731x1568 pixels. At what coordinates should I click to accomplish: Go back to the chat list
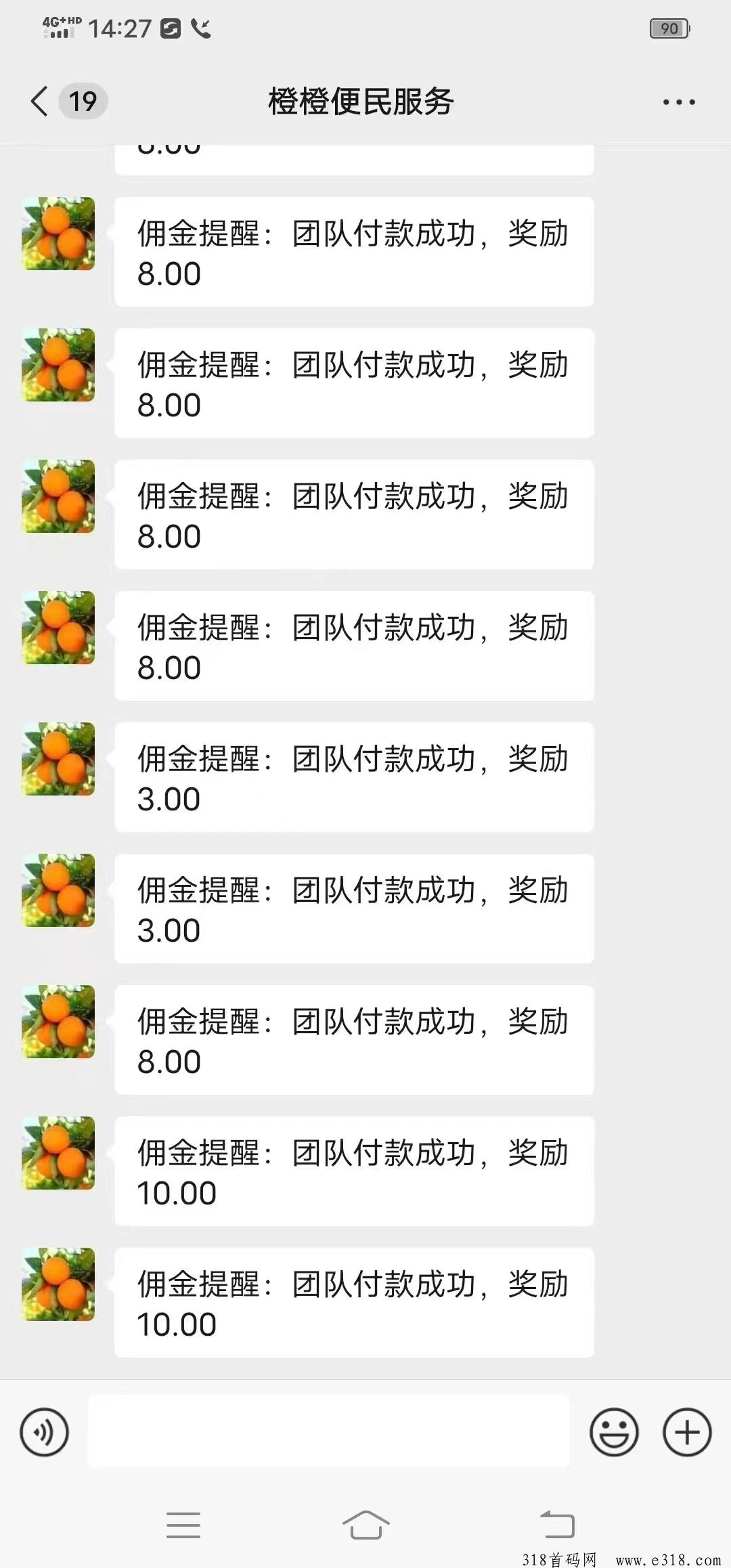point(41,102)
